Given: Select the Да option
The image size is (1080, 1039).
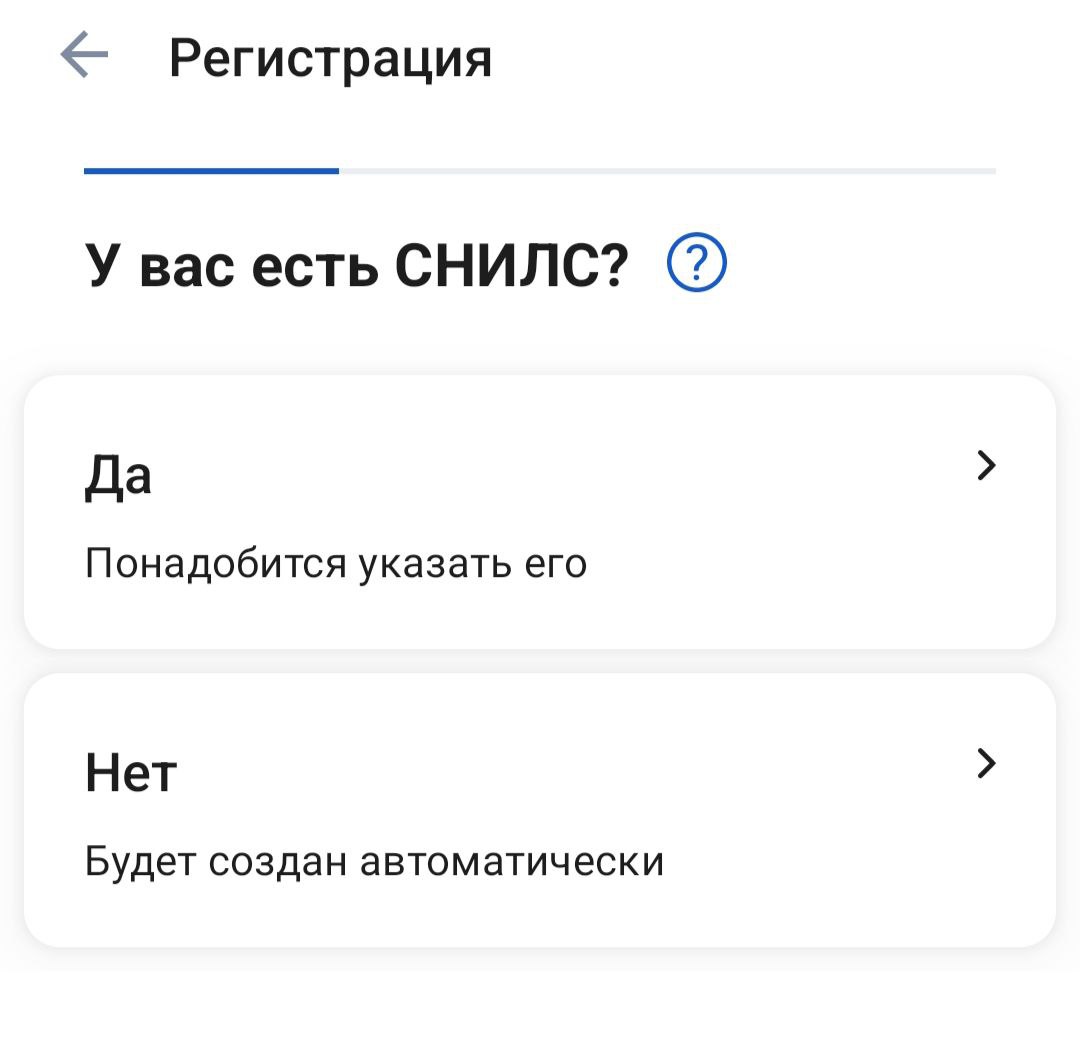Looking at the screenshot, I should 540,512.
